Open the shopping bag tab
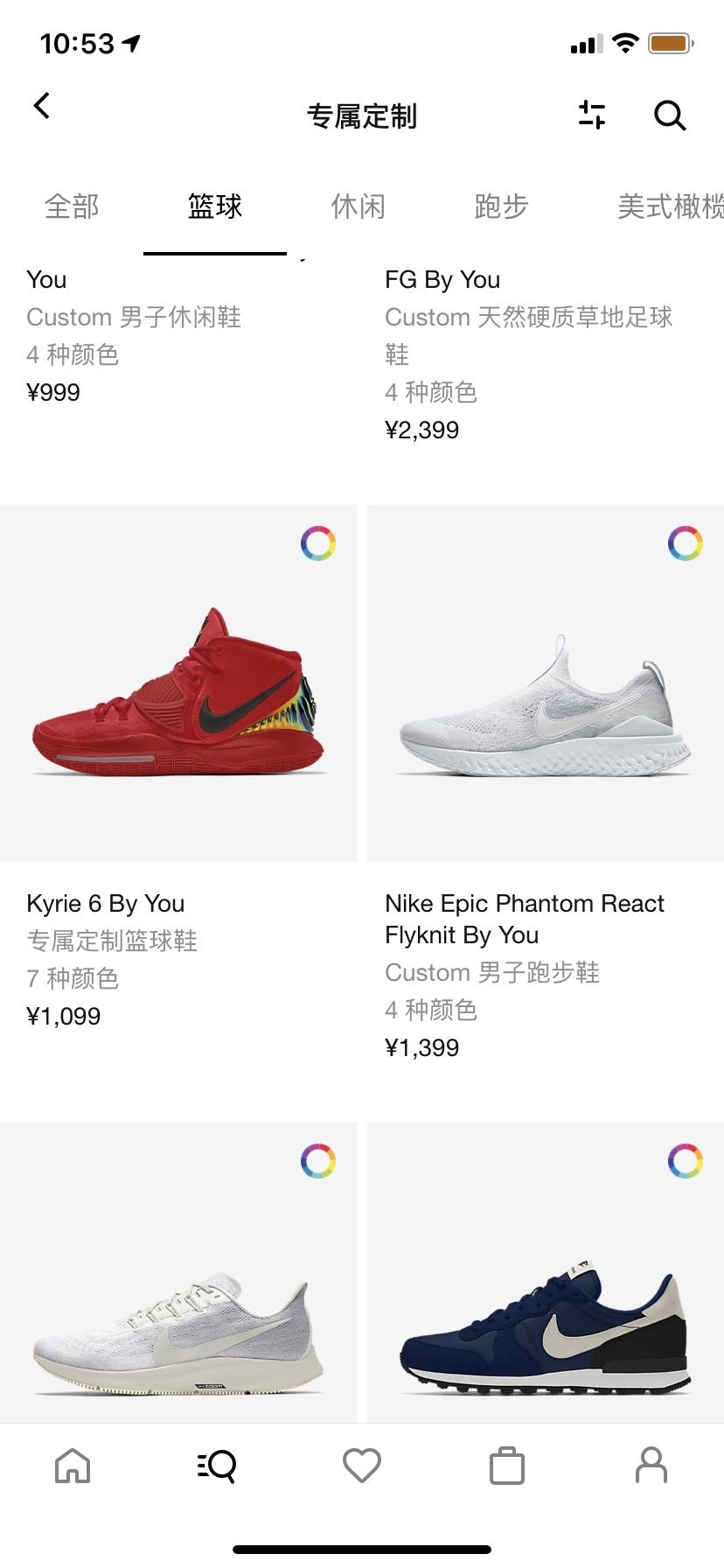The height and width of the screenshot is (1568, 724). click(506, 1466)
